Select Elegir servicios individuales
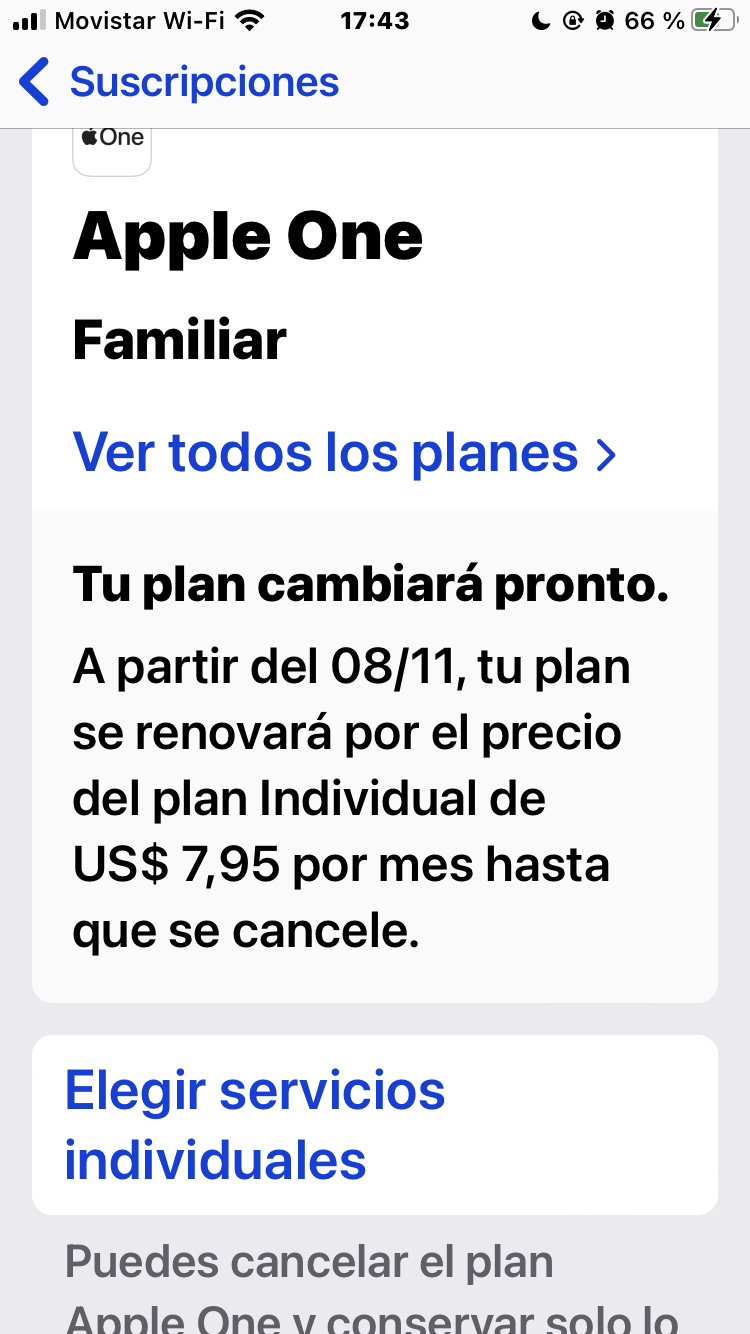750x1334 pixels. coord(255,1125)
